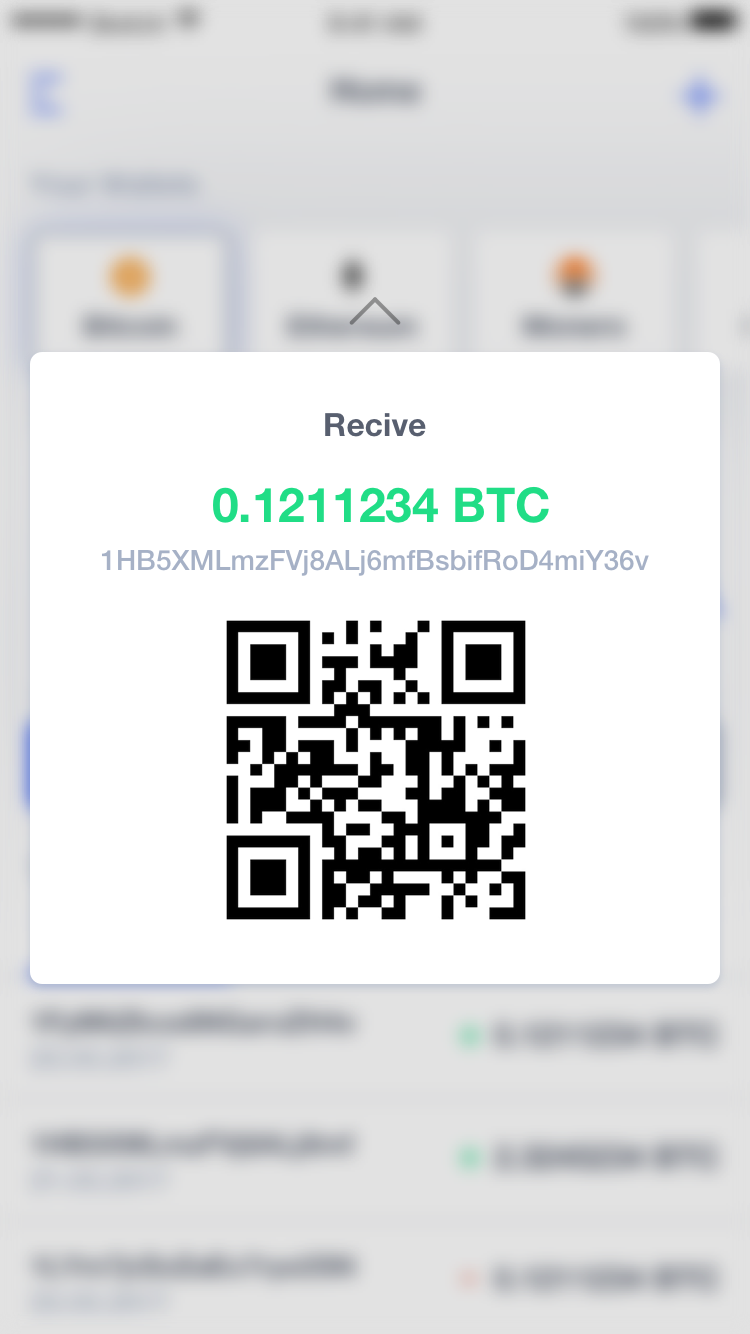Viewport: 750px width, 1334px height.
Task: Tap the chevron above the Recive card
Action: coord(375,312)
